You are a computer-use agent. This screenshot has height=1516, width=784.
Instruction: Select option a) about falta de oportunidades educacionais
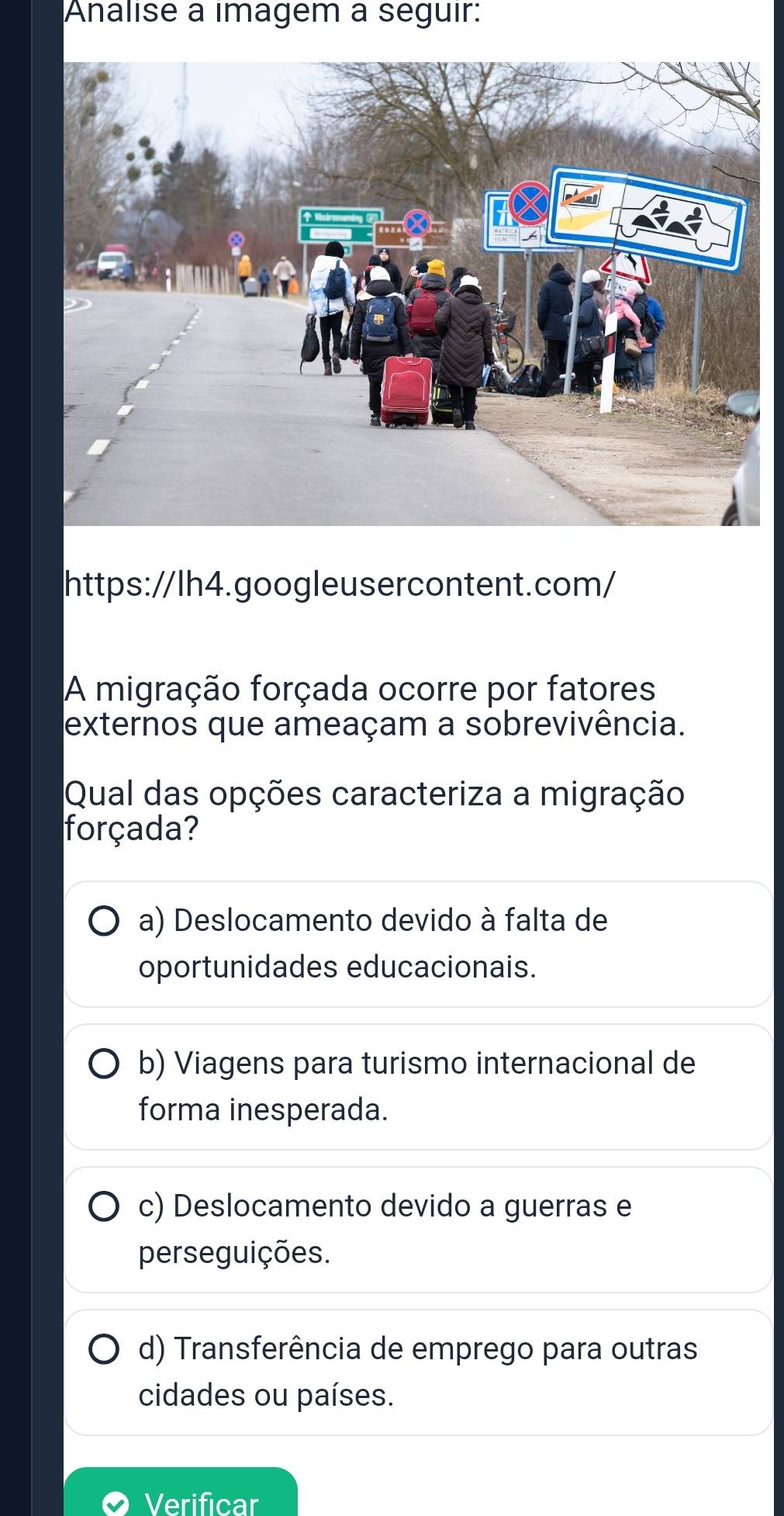105,921
